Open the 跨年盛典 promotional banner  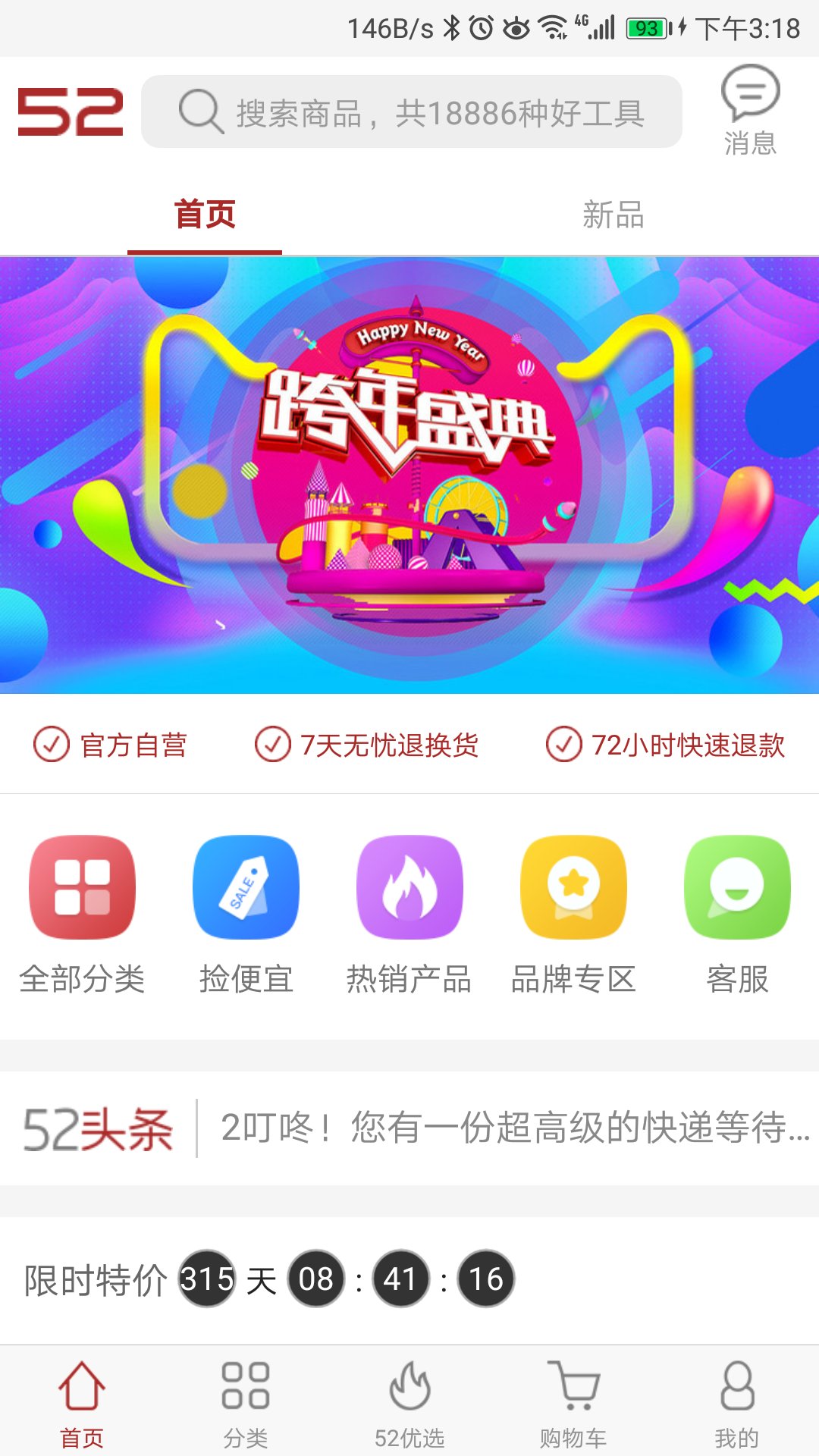tap(409, 475)
